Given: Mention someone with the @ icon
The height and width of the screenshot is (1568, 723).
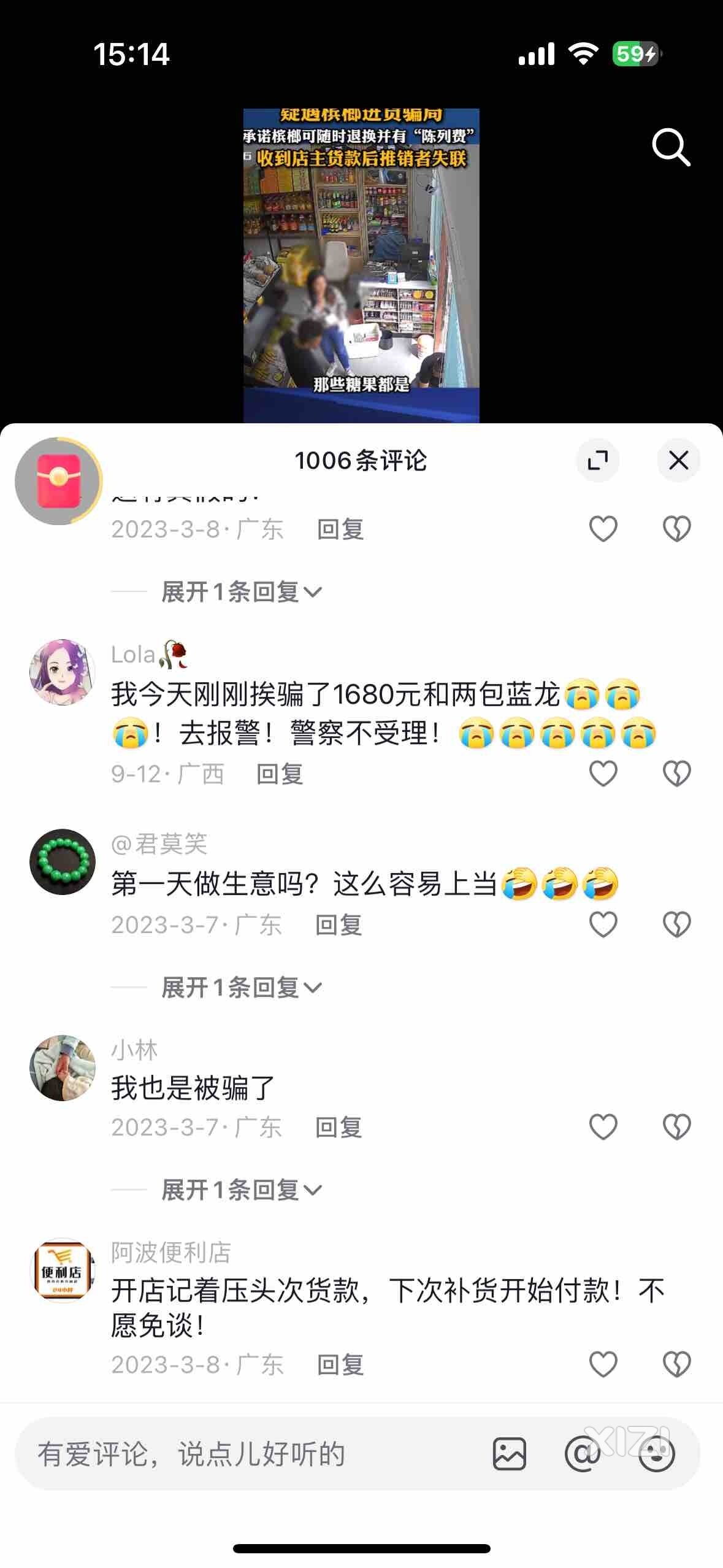Looking at the screenshot, I should (583, 1454).
